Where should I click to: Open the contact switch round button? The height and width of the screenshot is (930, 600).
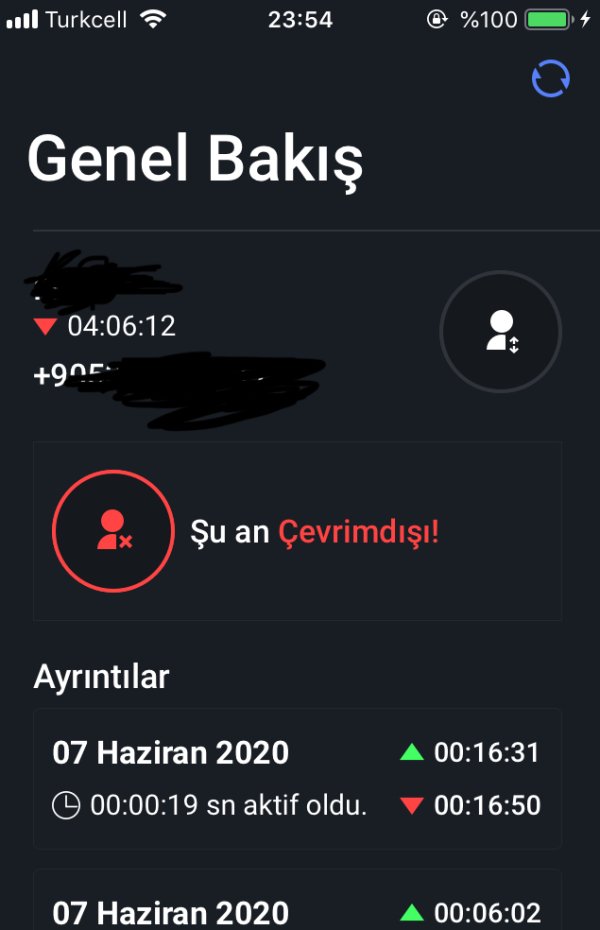click(500, 332)
